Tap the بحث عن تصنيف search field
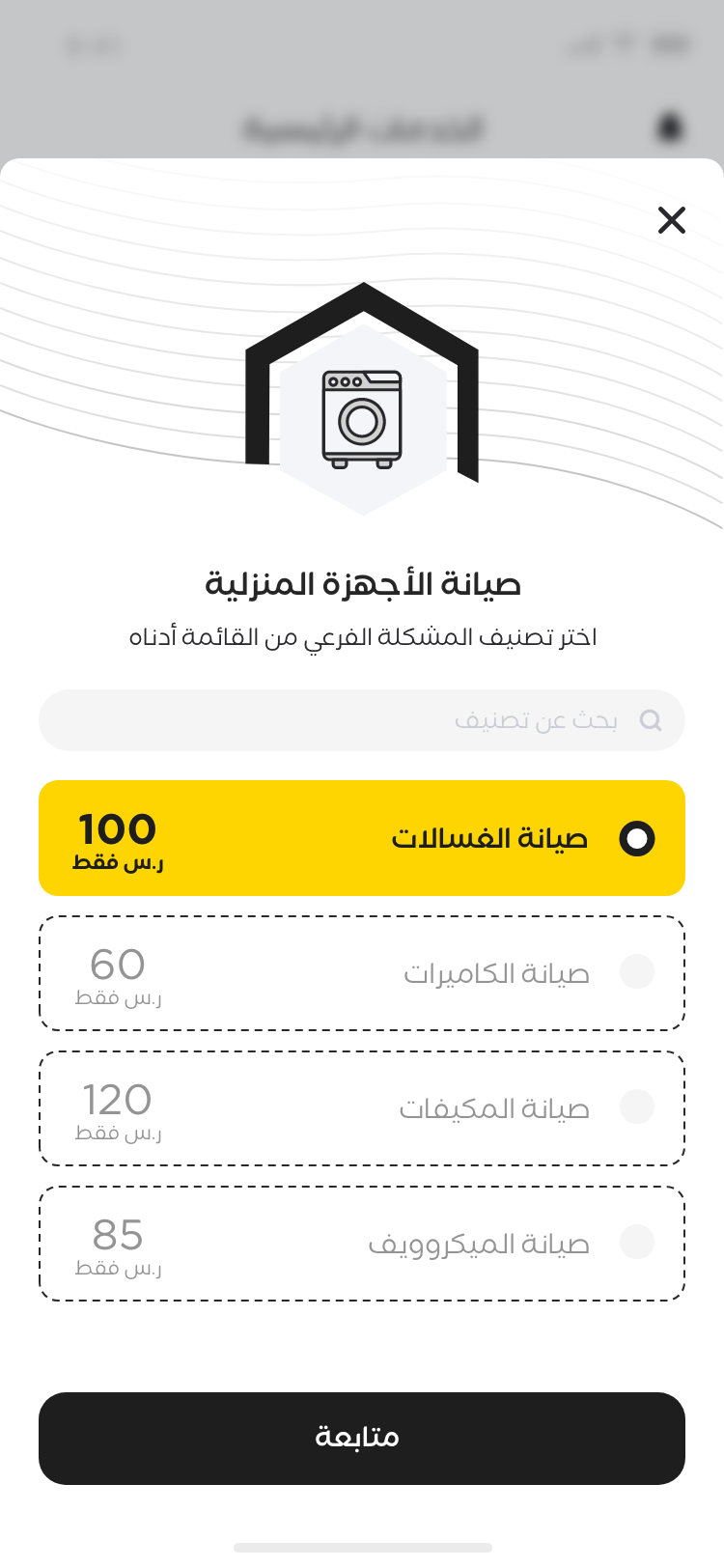Image resolution: width=724 pixels, height=1568 pixels. coord(362,720)
